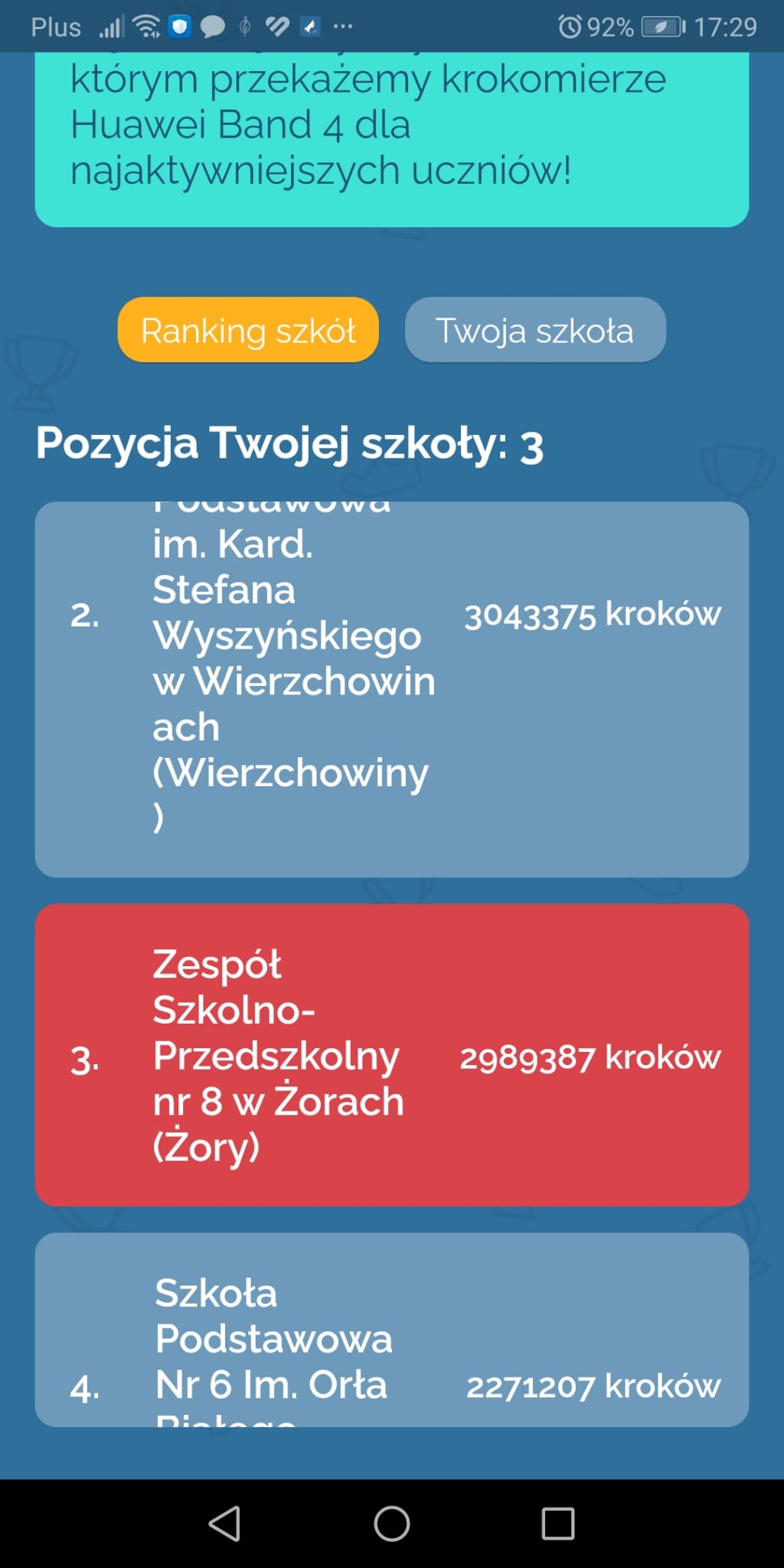
Task: Open Zespół Szkolno-Przedszkolny nr 8 card
Action: click(391, 1055)
